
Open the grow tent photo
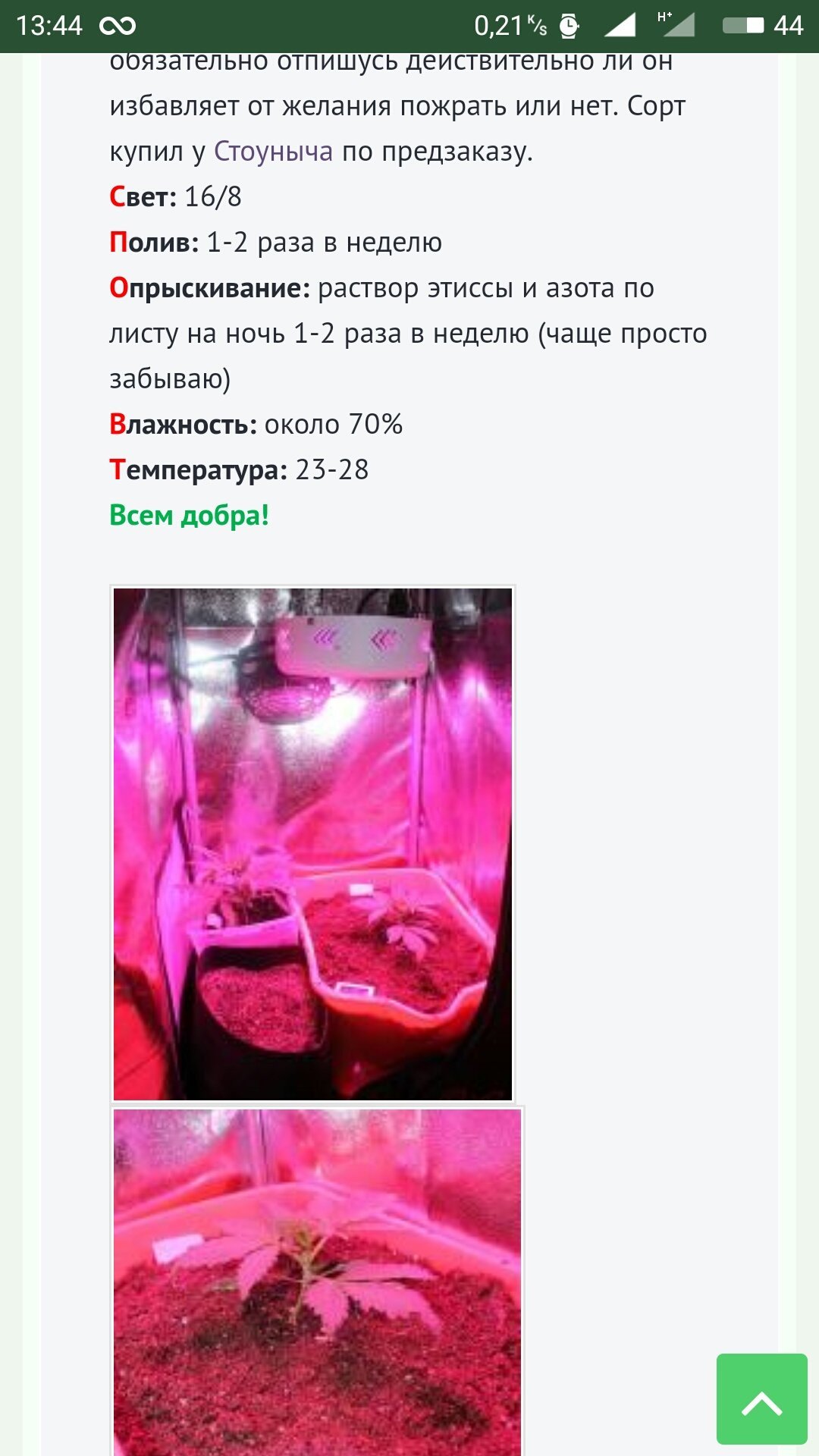pos(312,843)
